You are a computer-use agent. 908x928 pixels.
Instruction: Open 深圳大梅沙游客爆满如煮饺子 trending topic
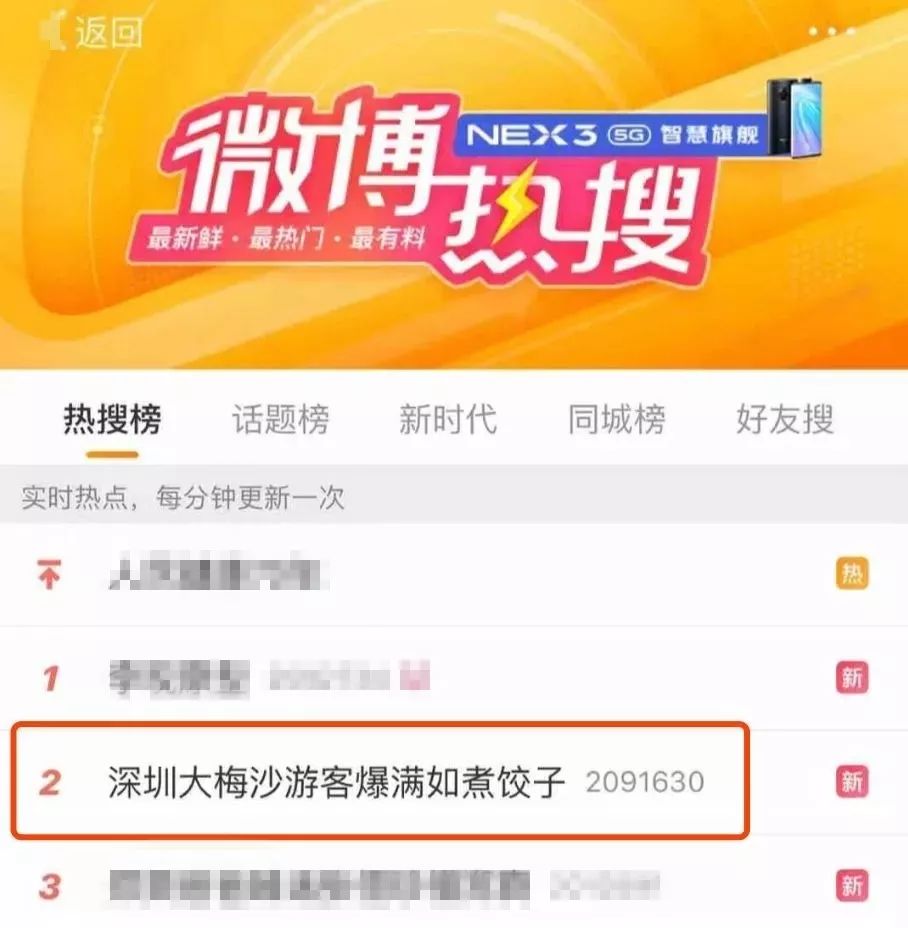tap(336, 781)
